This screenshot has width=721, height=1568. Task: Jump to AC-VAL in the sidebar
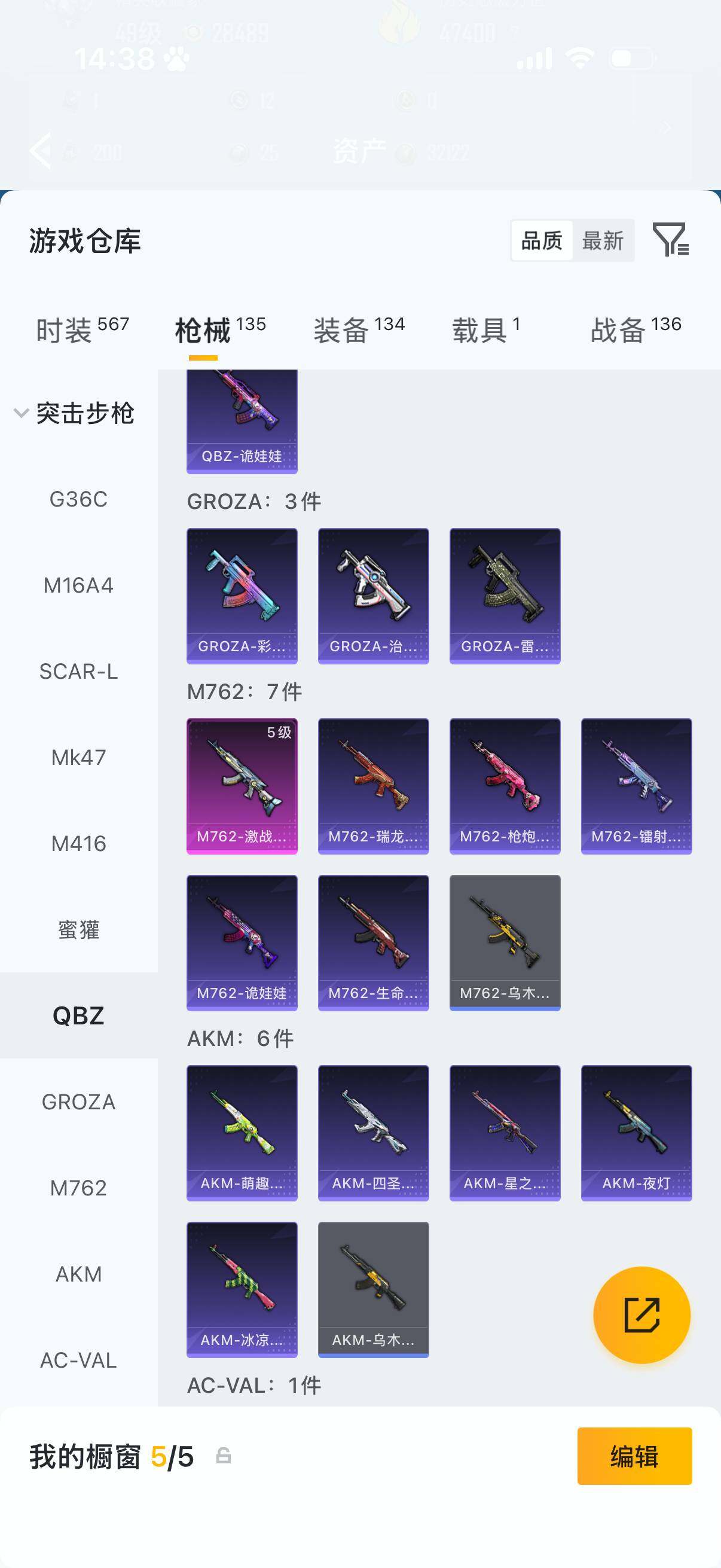78,1360
